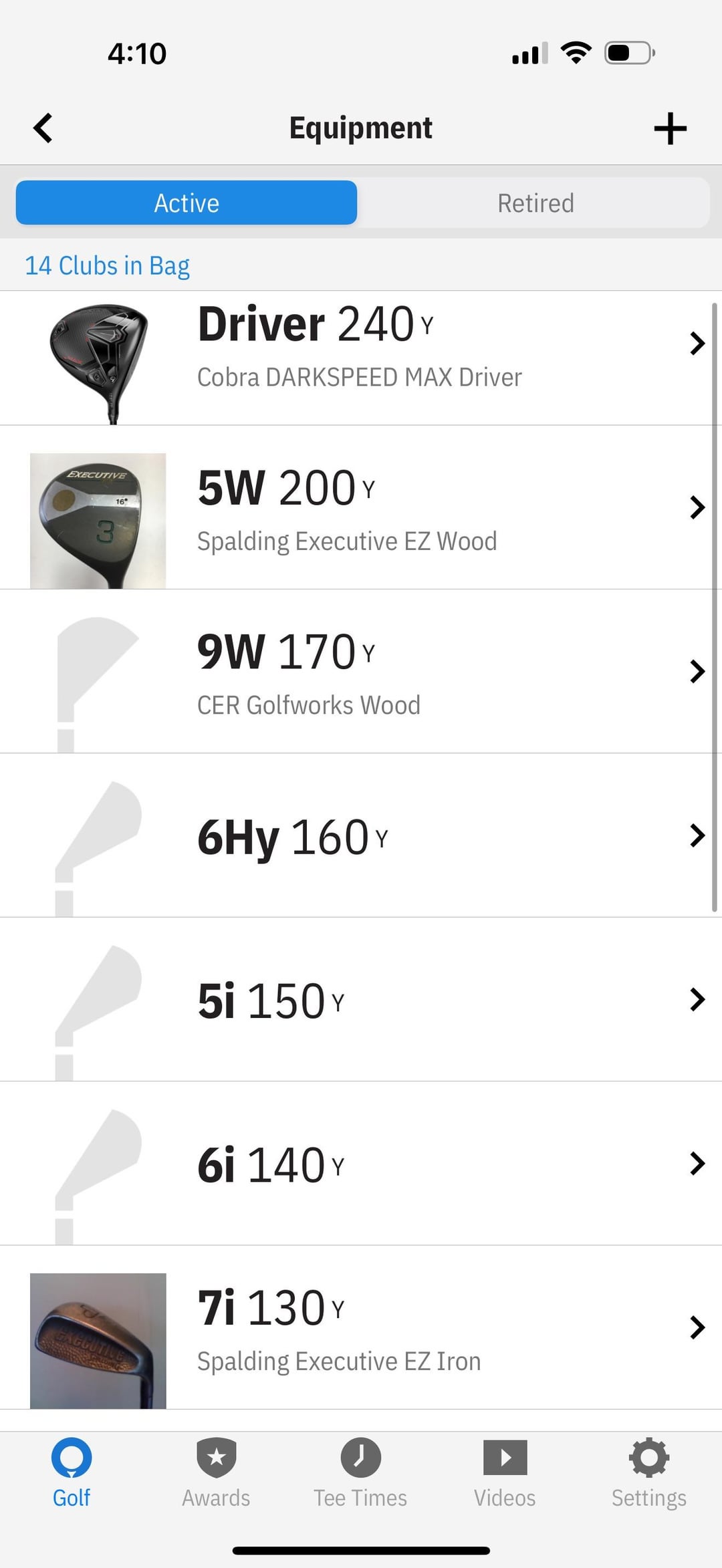This screenshot has width=722, height=1568.
Task: Add new equipment with plus icon
Action: (x=670, y=128)
